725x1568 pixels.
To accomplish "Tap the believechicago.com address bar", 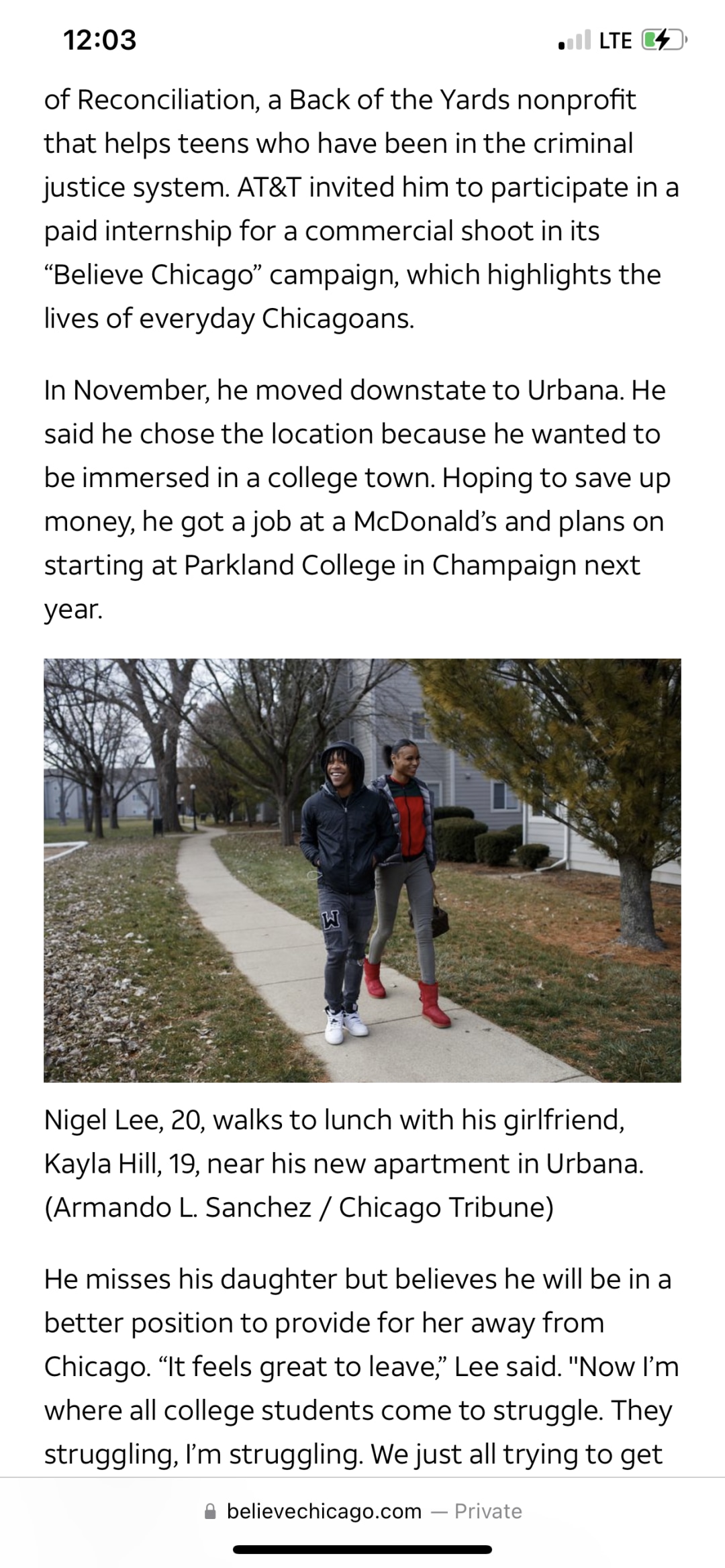I will (362, 1511).
